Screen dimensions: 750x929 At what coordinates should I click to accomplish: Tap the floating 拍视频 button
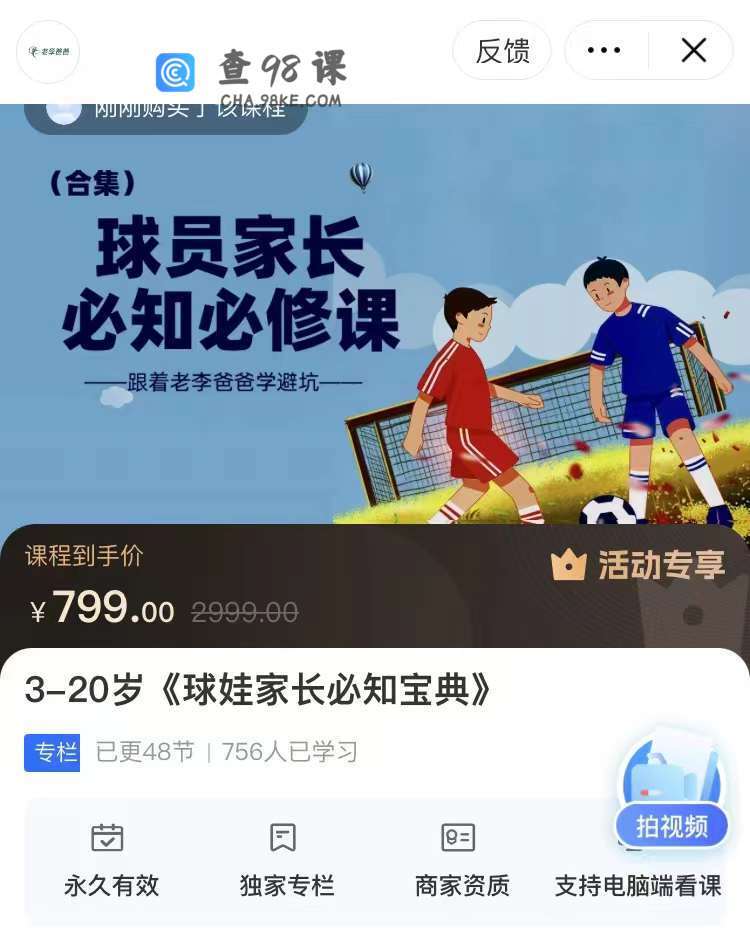click(671, 826)
